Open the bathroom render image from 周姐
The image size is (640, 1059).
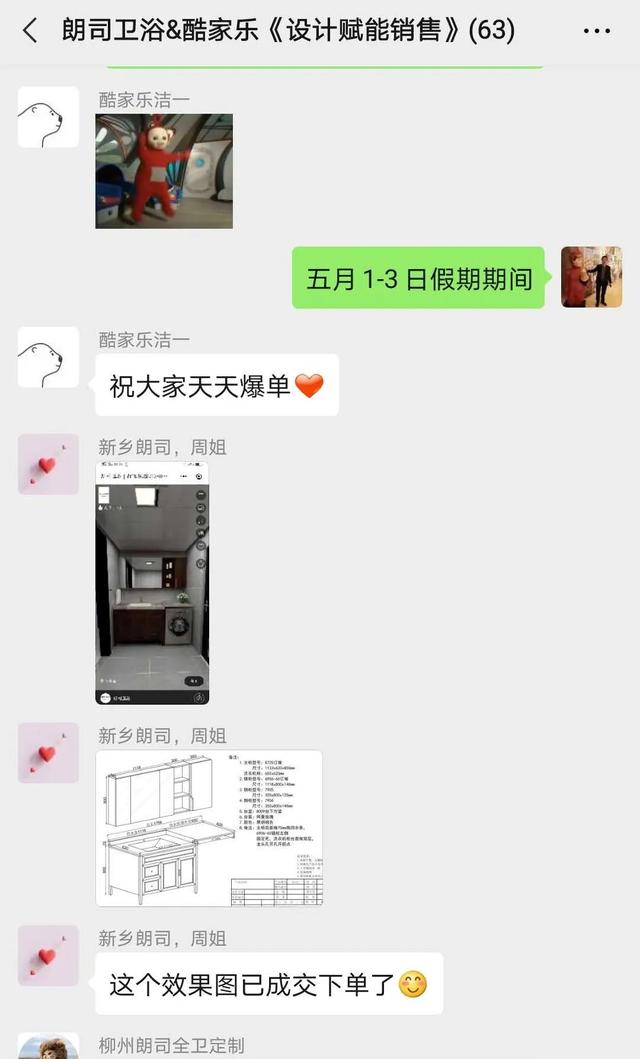click(x=152, y=583)
